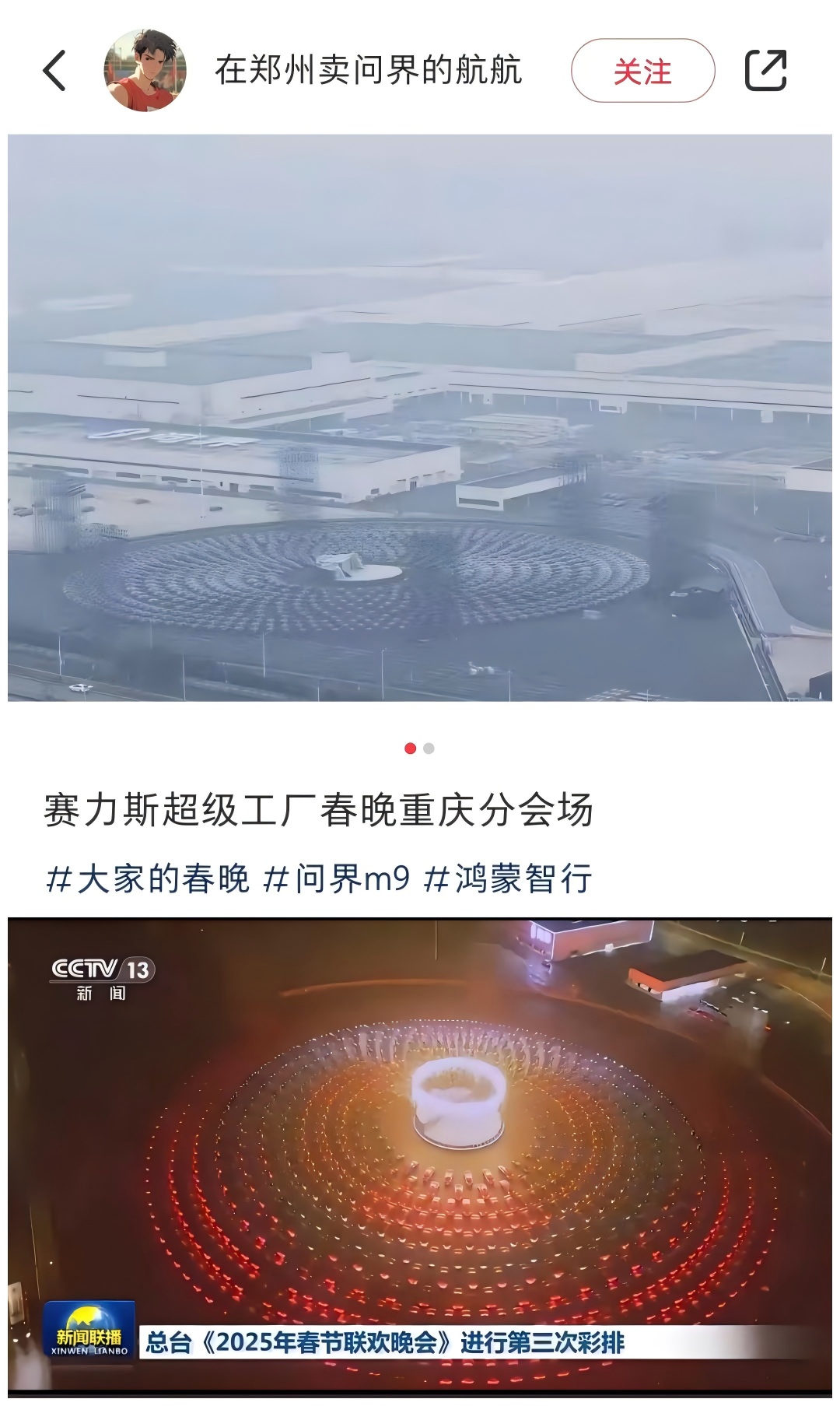Share this post
This screenshot has width=840, height=1406.
click(x=765, y=71)
